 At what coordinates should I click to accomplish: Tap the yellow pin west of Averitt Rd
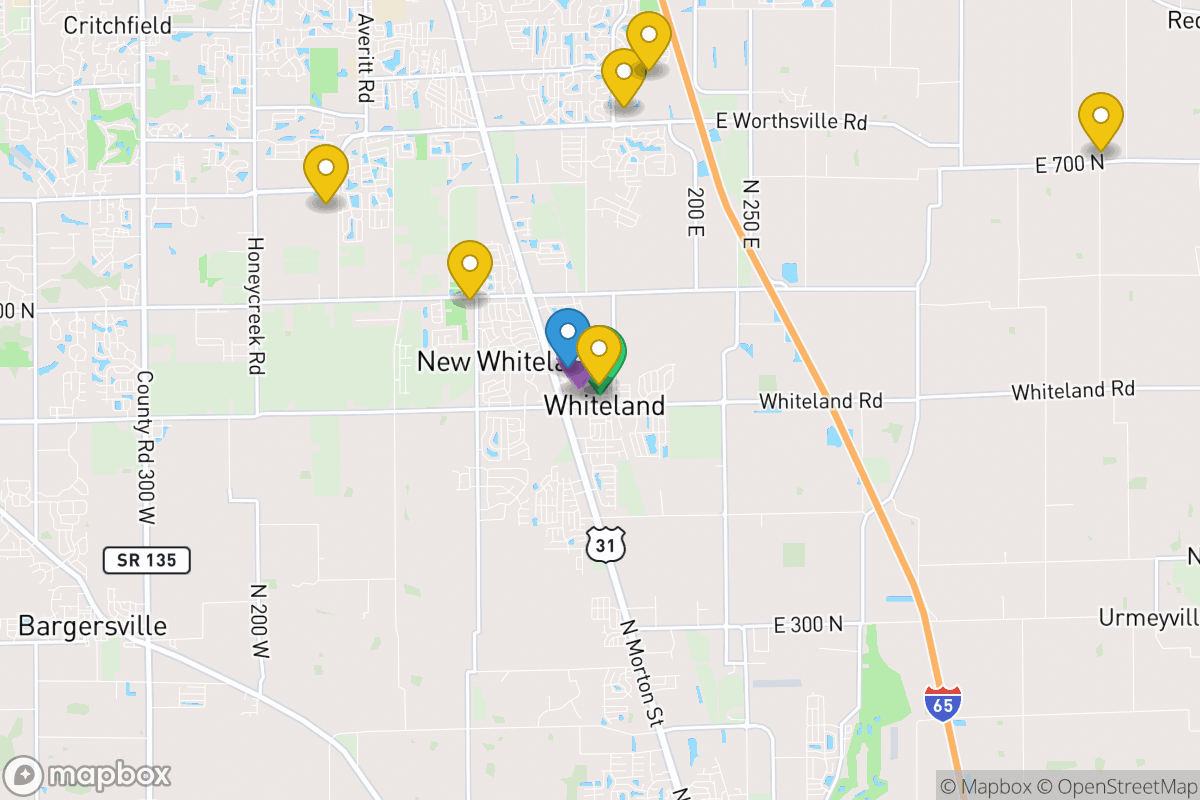coord(325,170)
